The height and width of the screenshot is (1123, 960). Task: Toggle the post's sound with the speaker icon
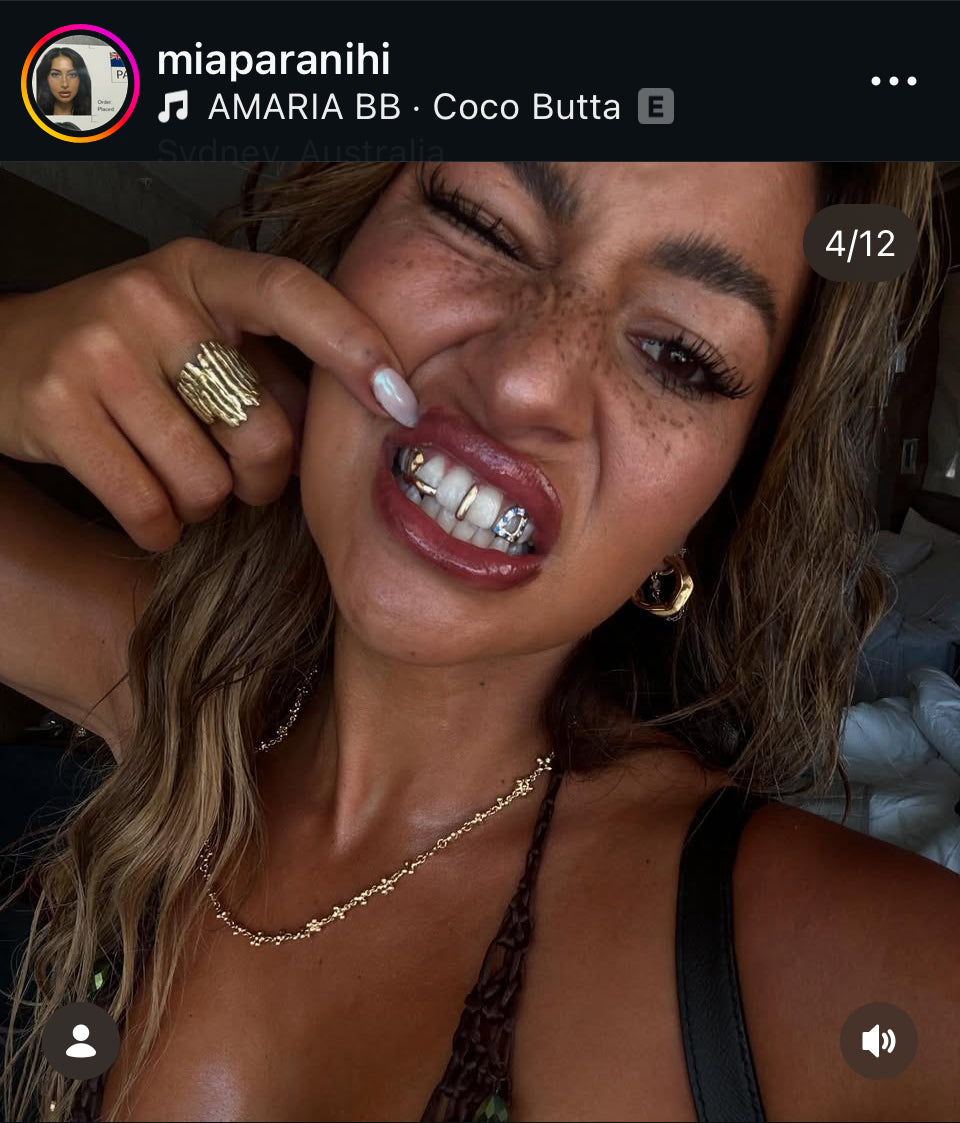pos(878,1041)
